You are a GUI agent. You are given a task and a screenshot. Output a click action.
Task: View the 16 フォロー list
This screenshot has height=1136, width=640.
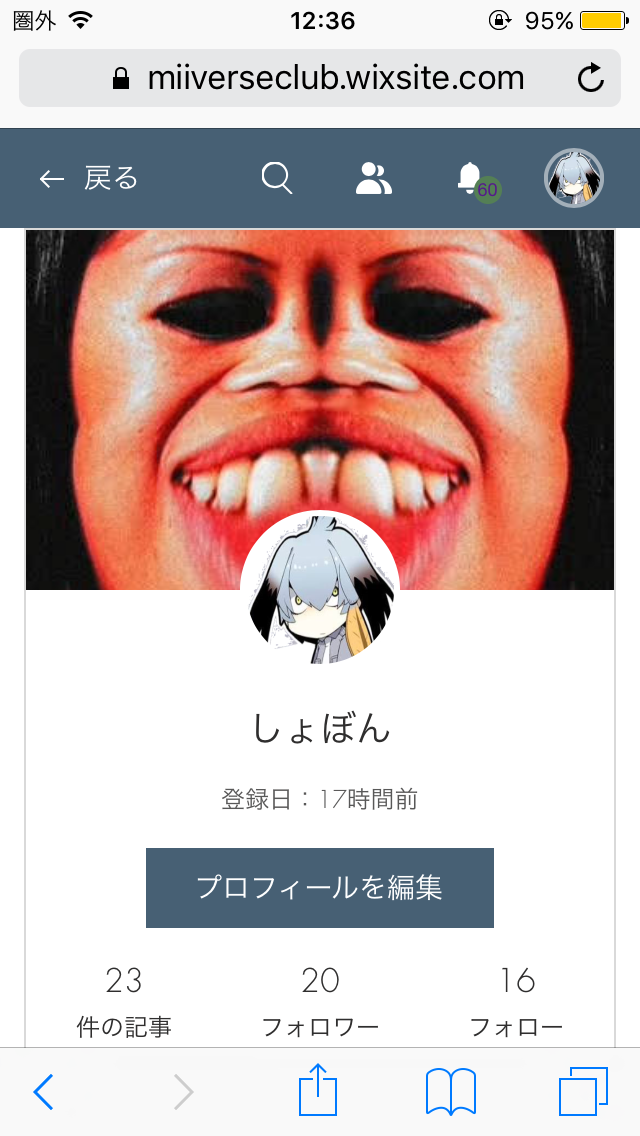pos(516,1002)
